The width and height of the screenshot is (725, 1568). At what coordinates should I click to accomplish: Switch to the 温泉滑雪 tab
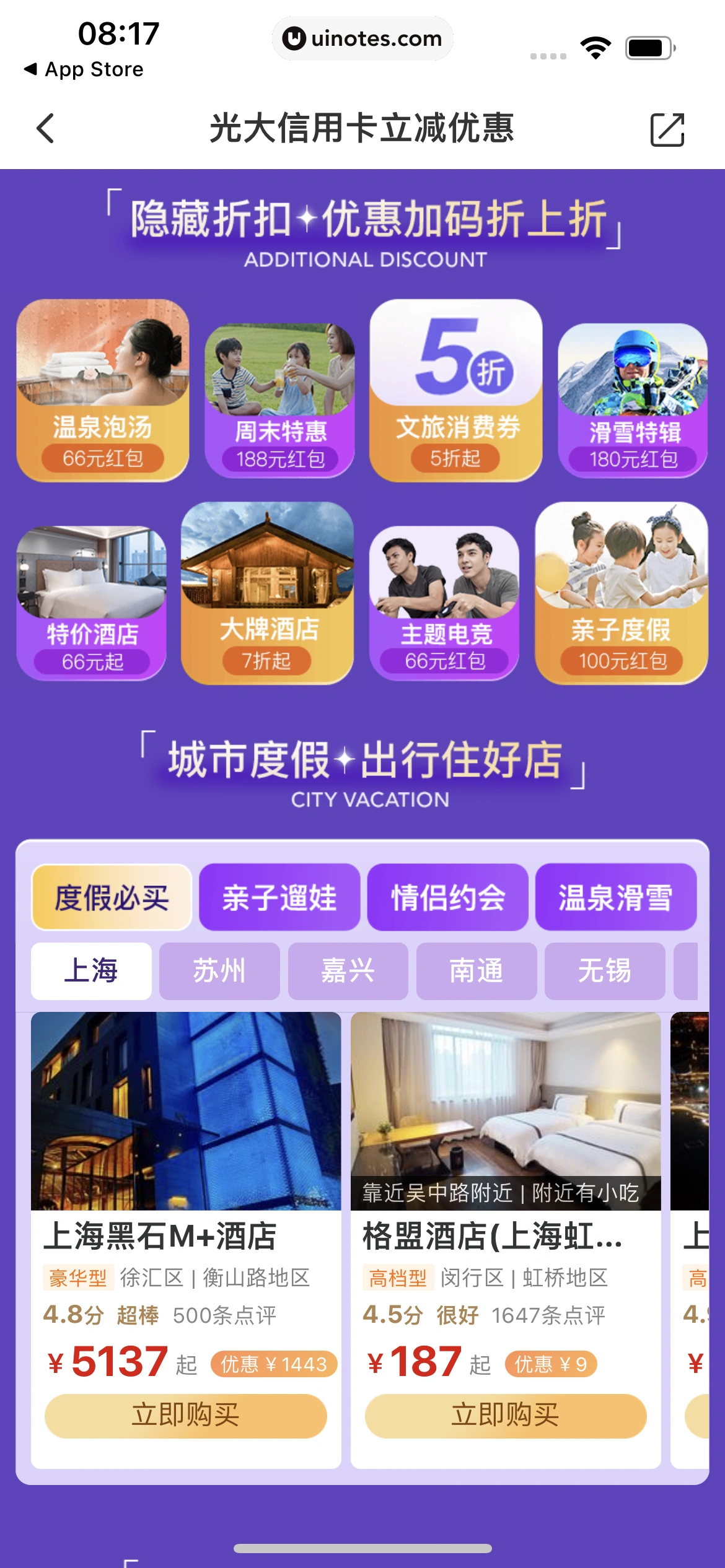pos(616,897)
